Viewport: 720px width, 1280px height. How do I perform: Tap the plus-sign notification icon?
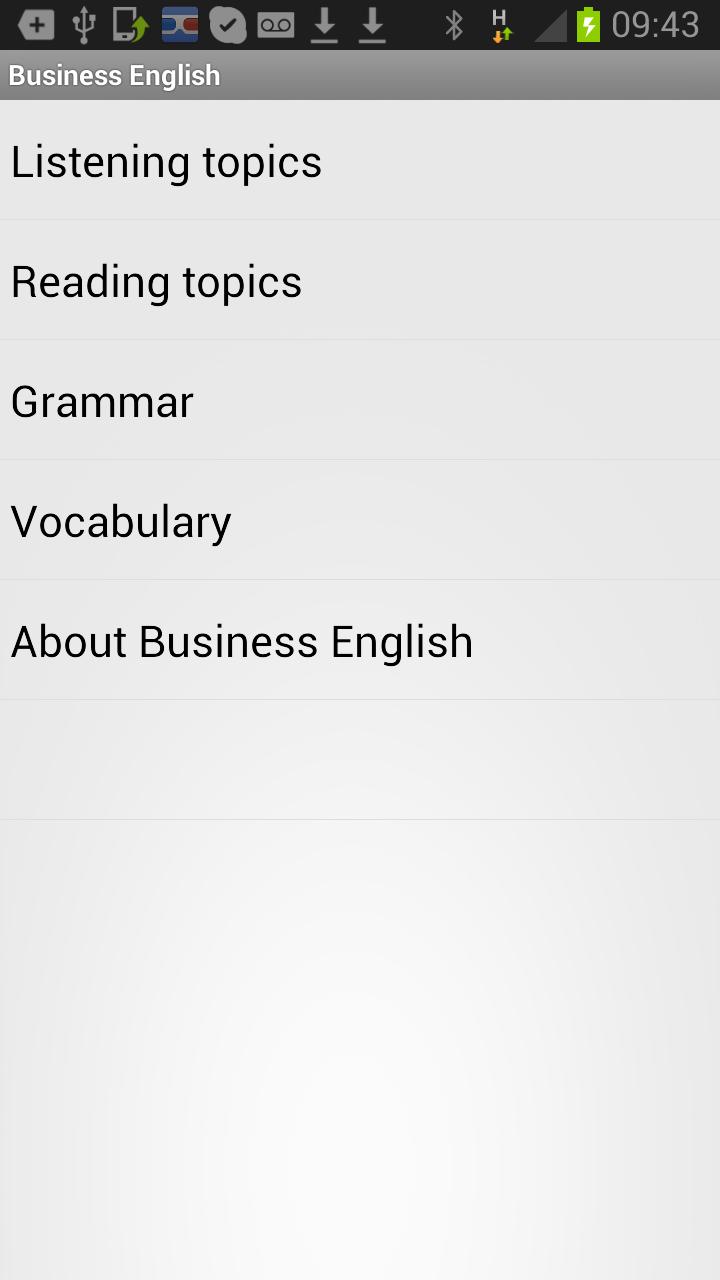click(36, 24)
